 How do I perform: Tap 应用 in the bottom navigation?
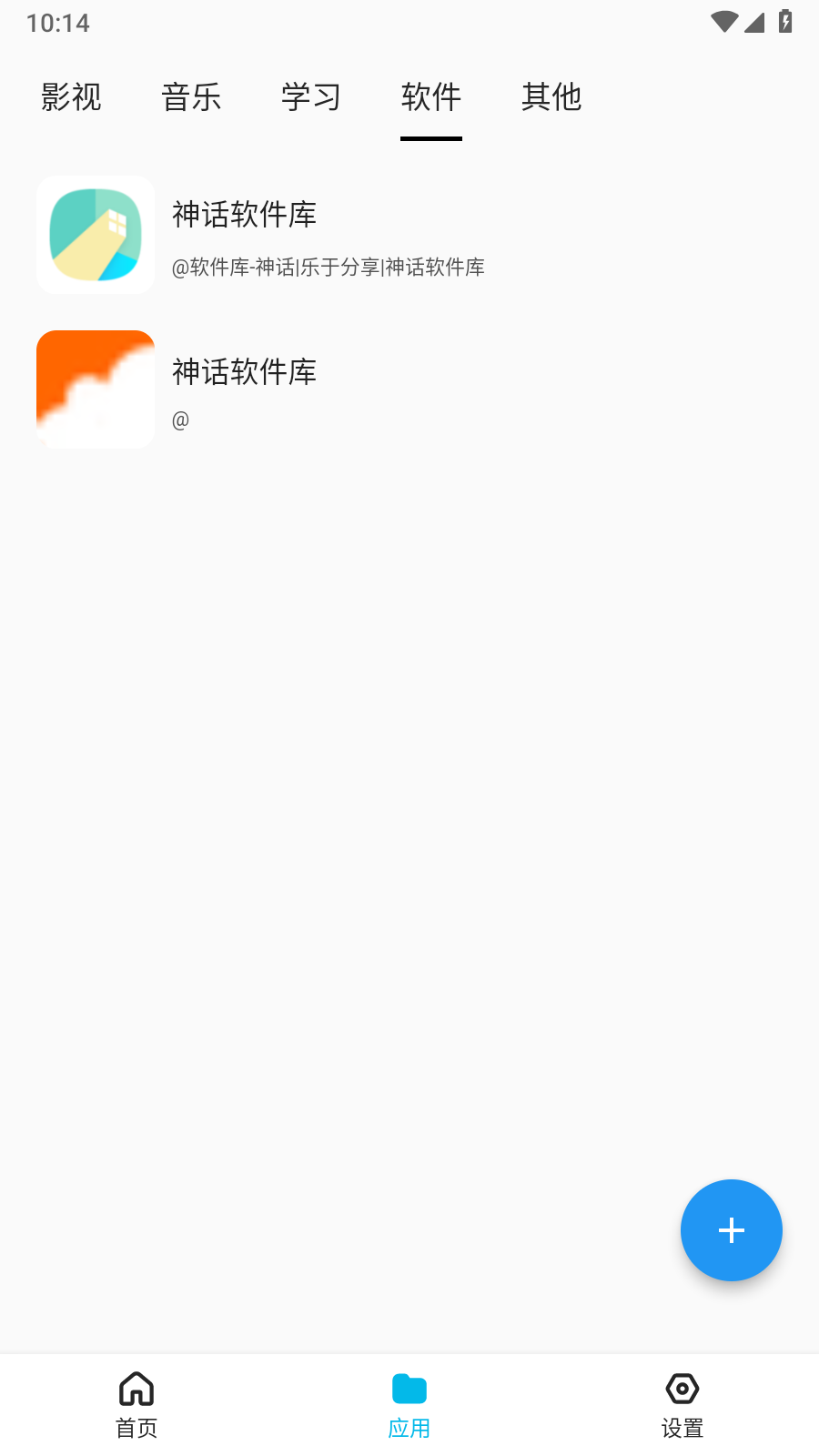point(409,1404)
